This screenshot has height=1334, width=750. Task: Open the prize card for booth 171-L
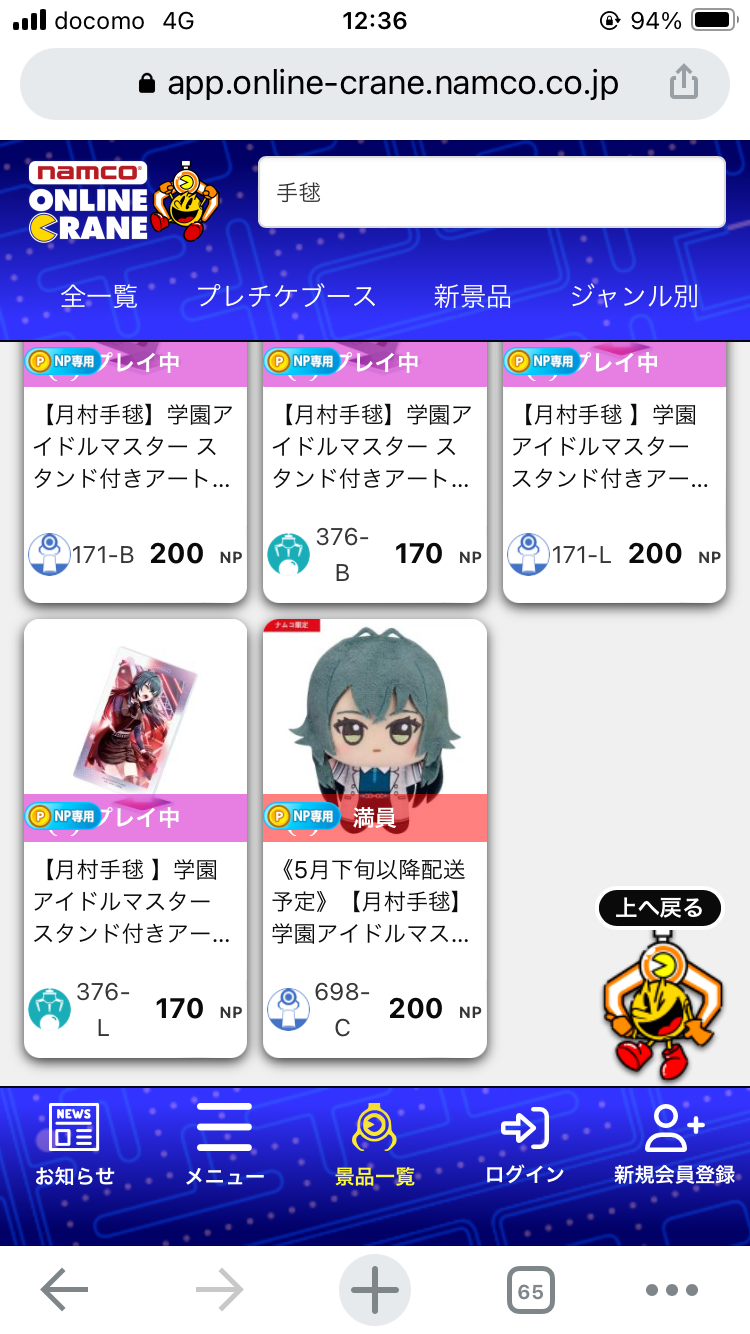614,470
